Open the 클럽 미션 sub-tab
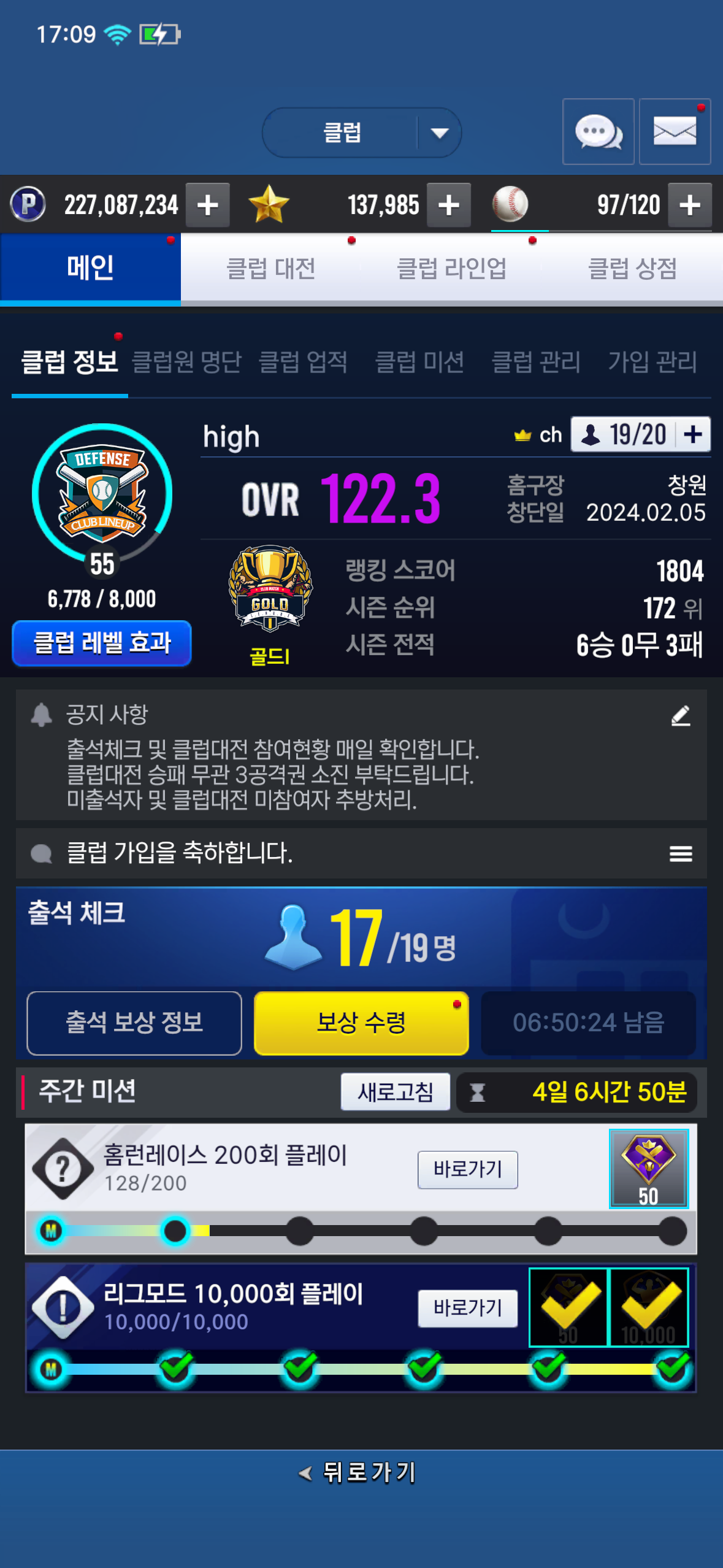This screenshot has width=723, height=1568. coord(419,362)
